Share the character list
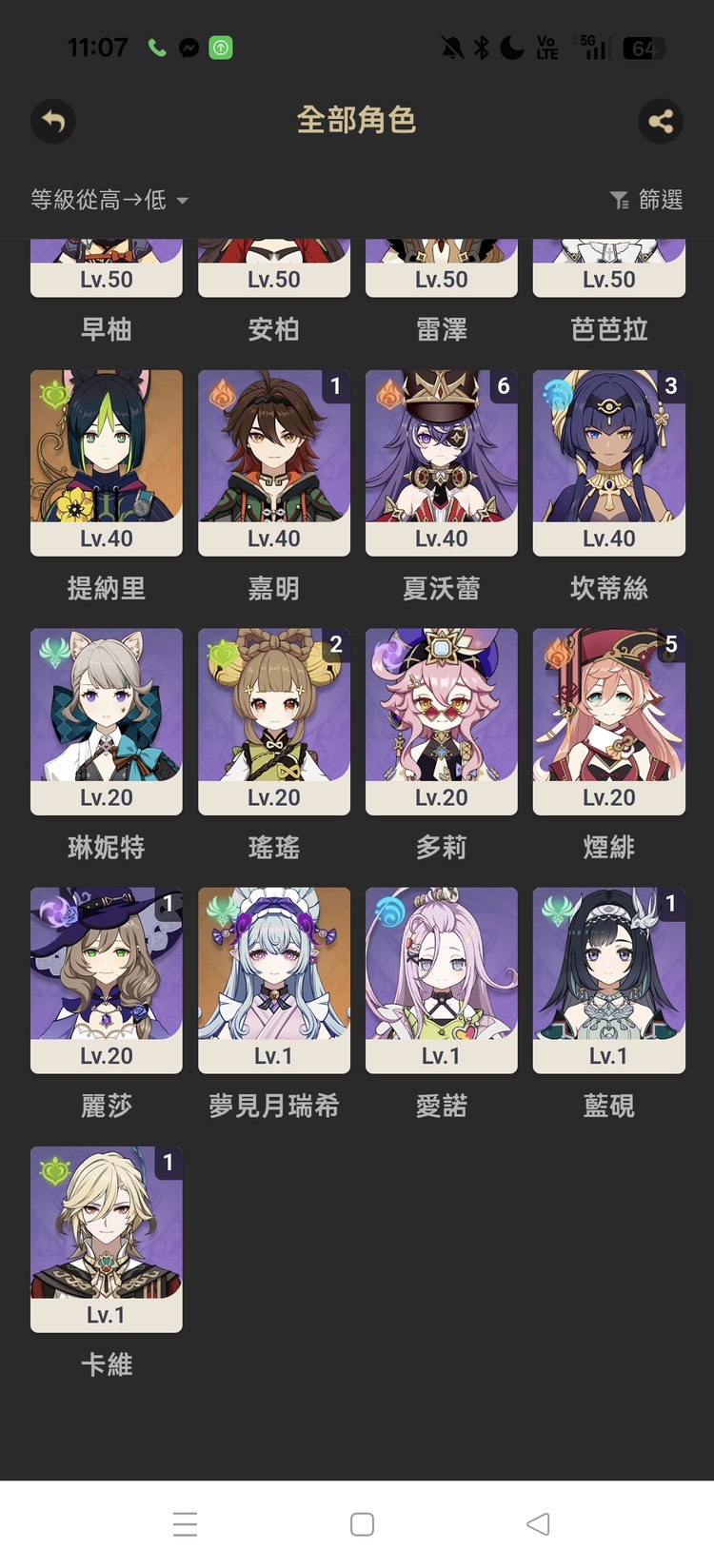Viewport: 714px width, 1568px height. tap(660, 122)
